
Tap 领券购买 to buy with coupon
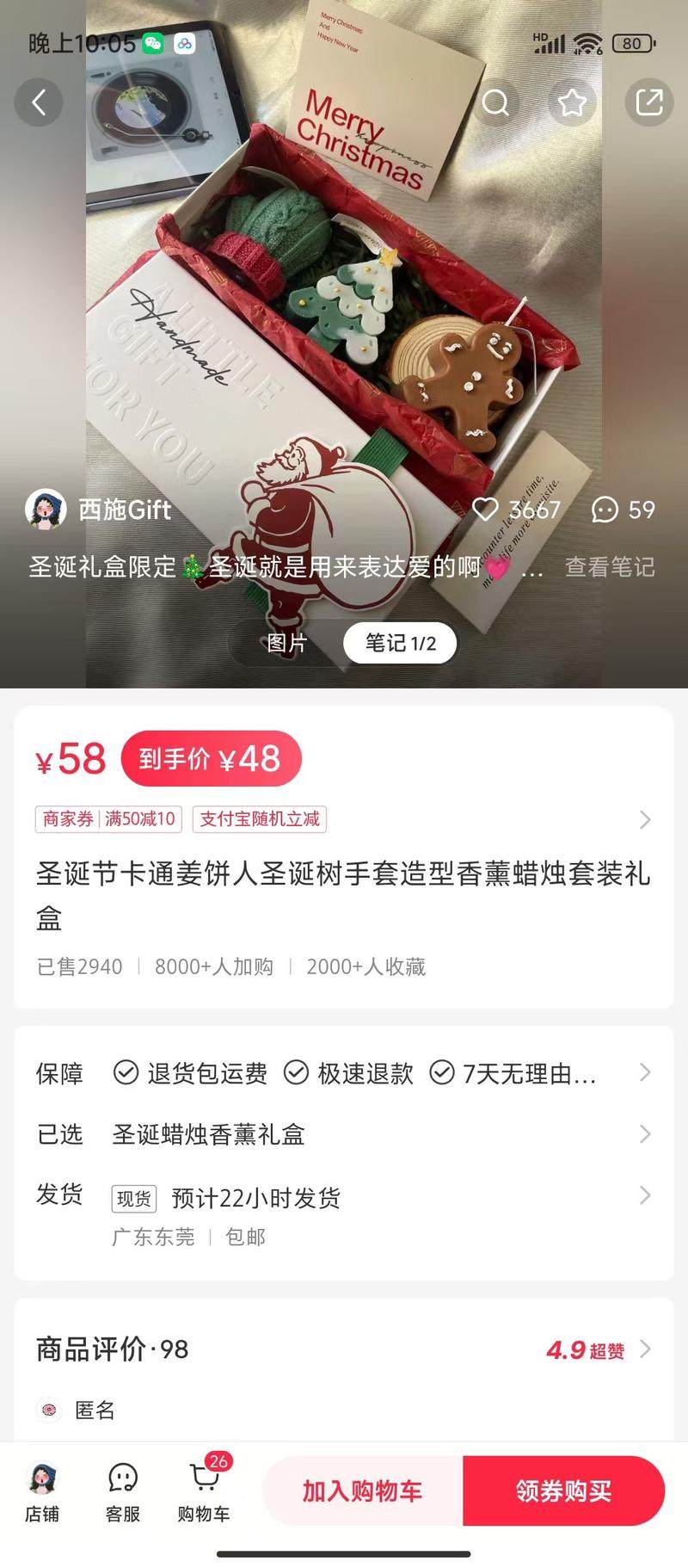[563, 1491]
